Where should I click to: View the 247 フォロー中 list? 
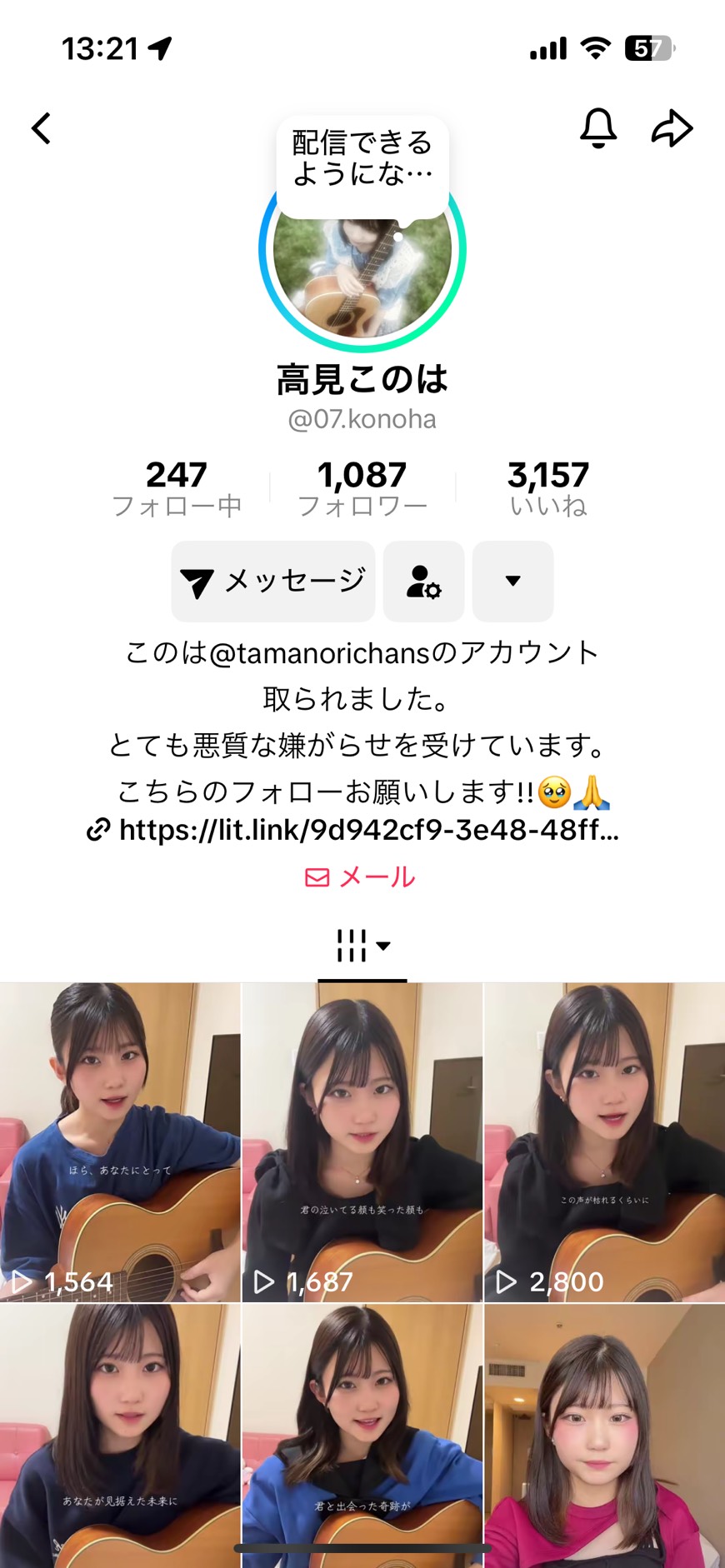177,488
